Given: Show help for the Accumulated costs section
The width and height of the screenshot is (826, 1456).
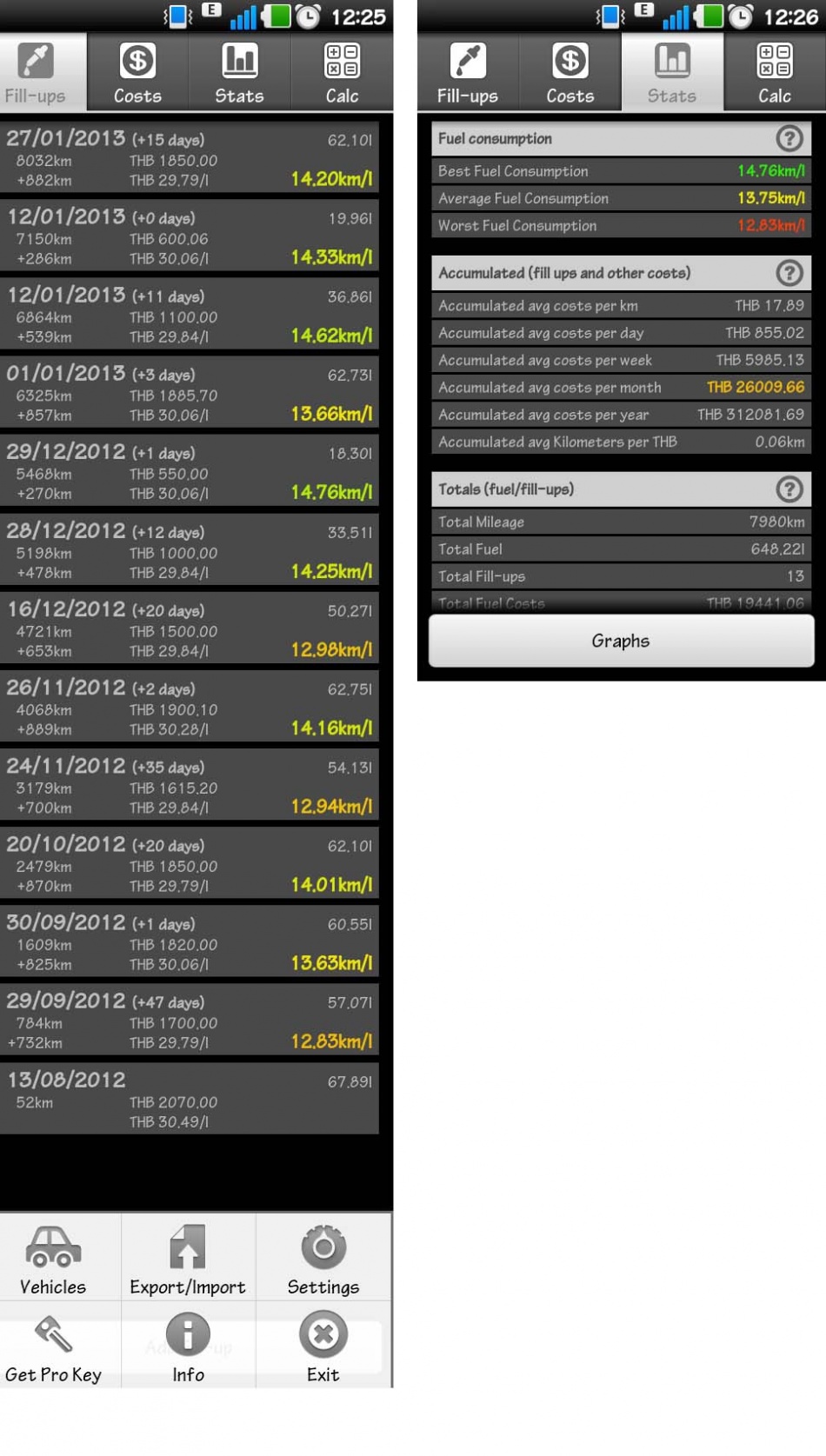Looking at the screenshot, I should (x=789, y=273).
